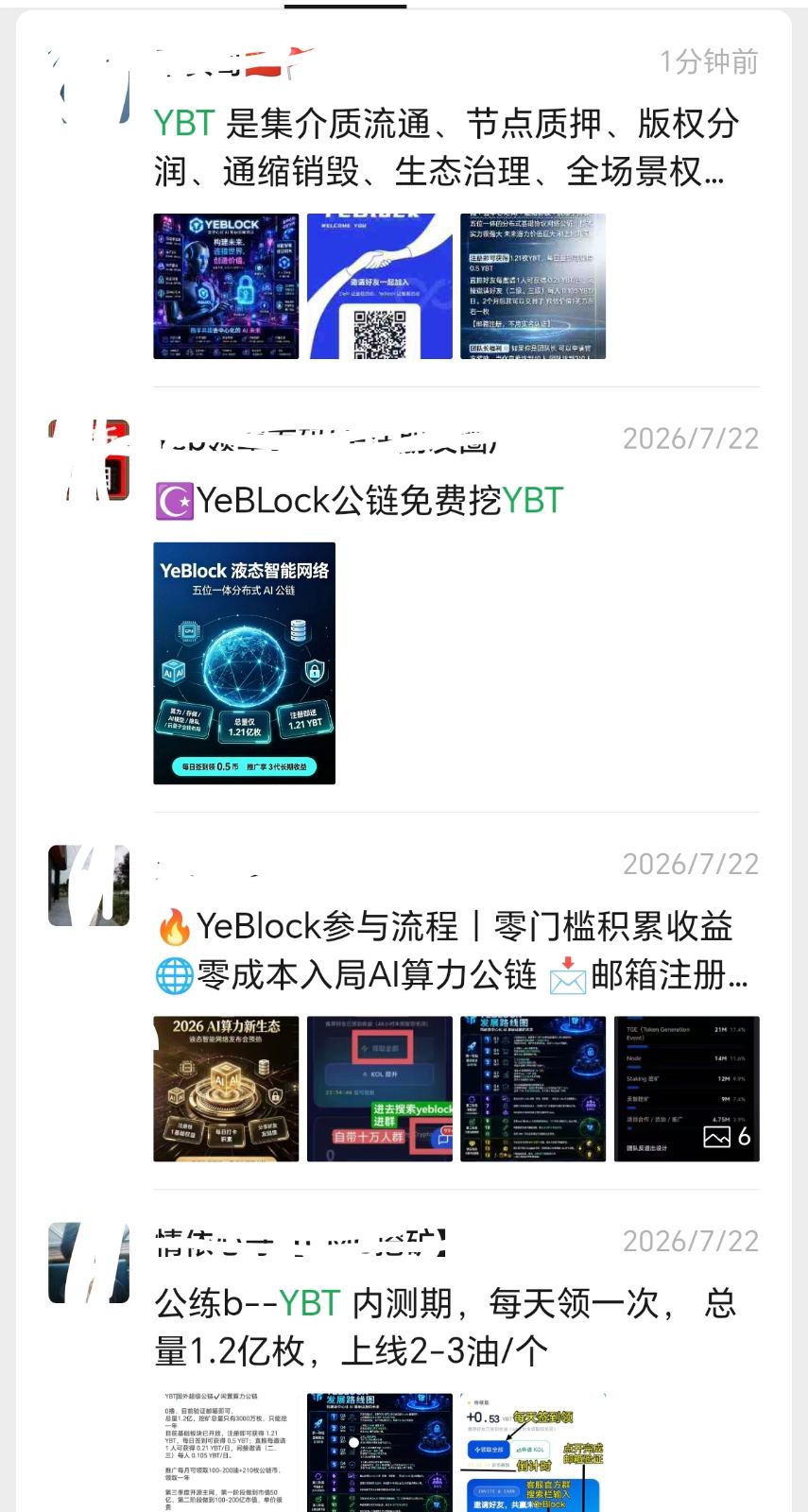View the text screenshot in the last post
This screenshot has height=1512, width=808.
point(226,1452)
